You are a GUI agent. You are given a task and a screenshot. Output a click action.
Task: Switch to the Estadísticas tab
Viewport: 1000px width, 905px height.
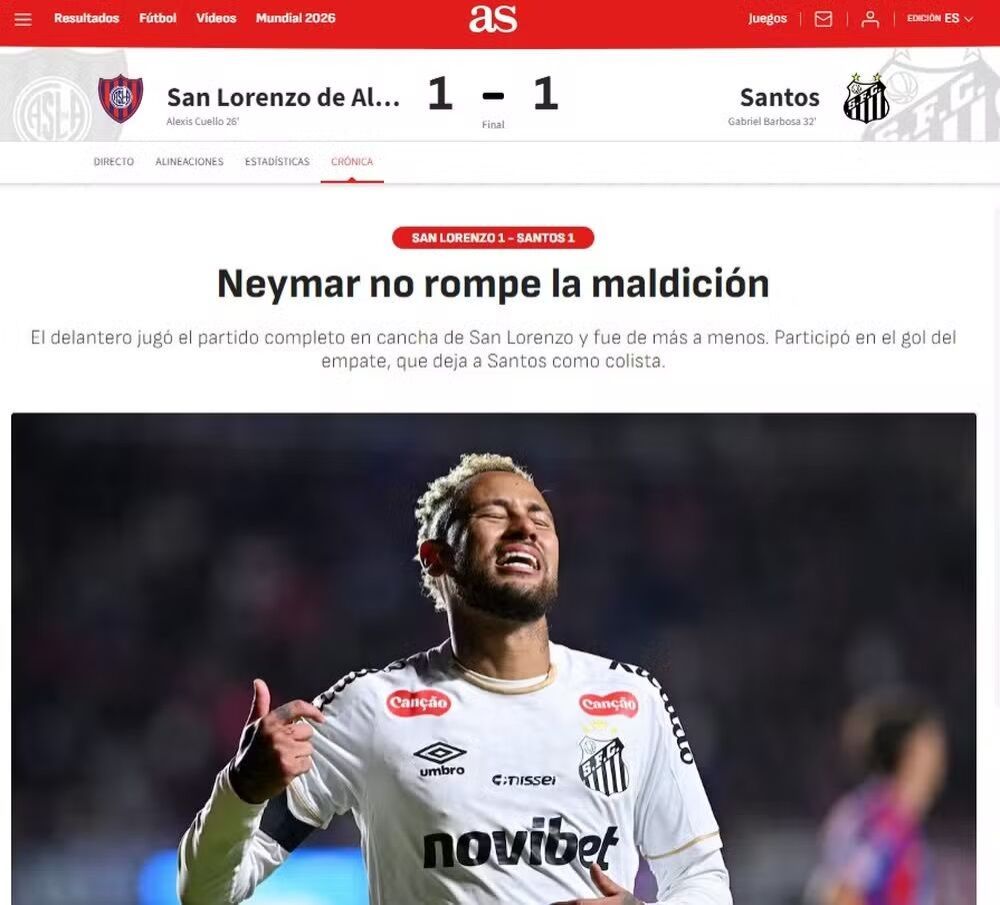point(277,162)
